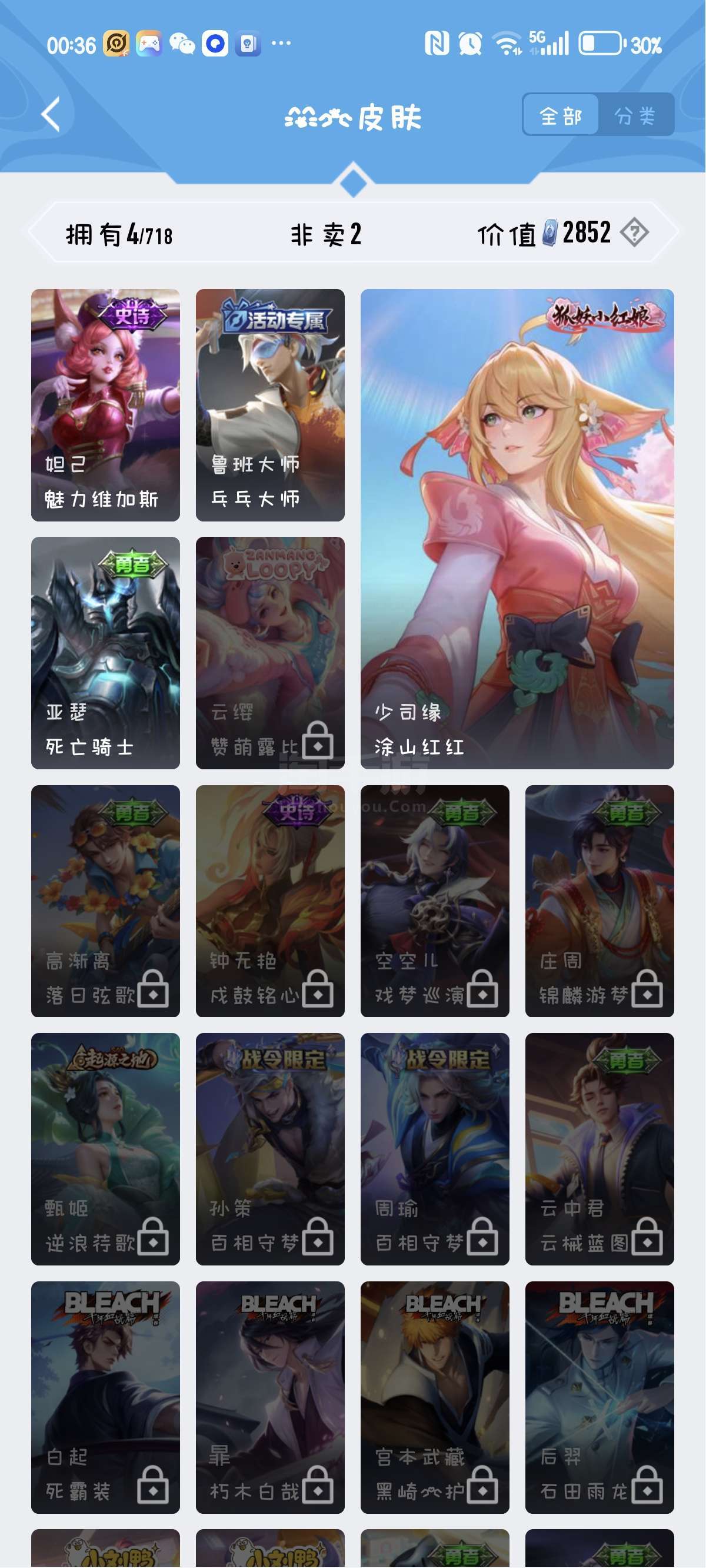Open the 后羿 石田雨龙 skin card
Viewport: 706px width, 1568px height.
pos(600,1397)
